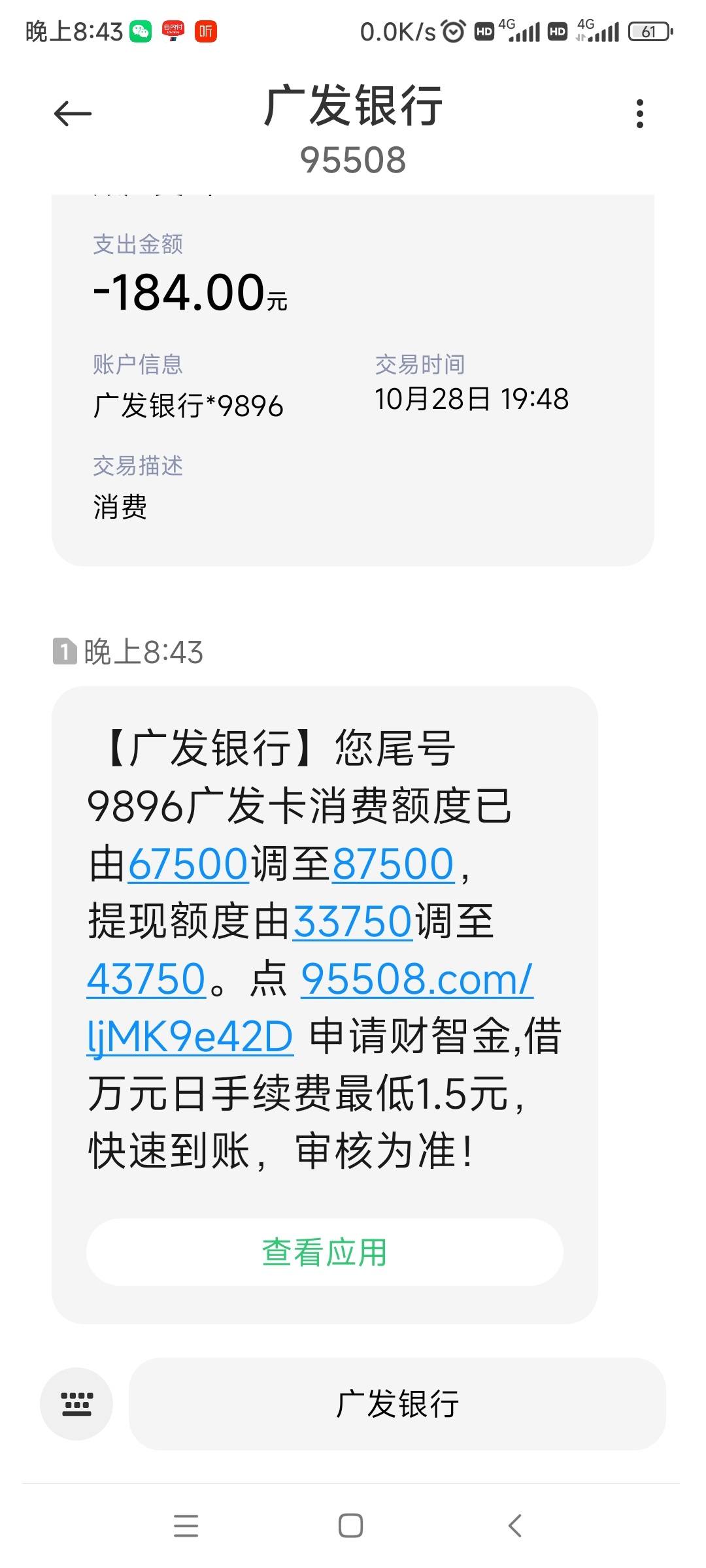Tap the underlined number 33750
The height and width of the screenshot is (1568, 706).
point(352,921)
